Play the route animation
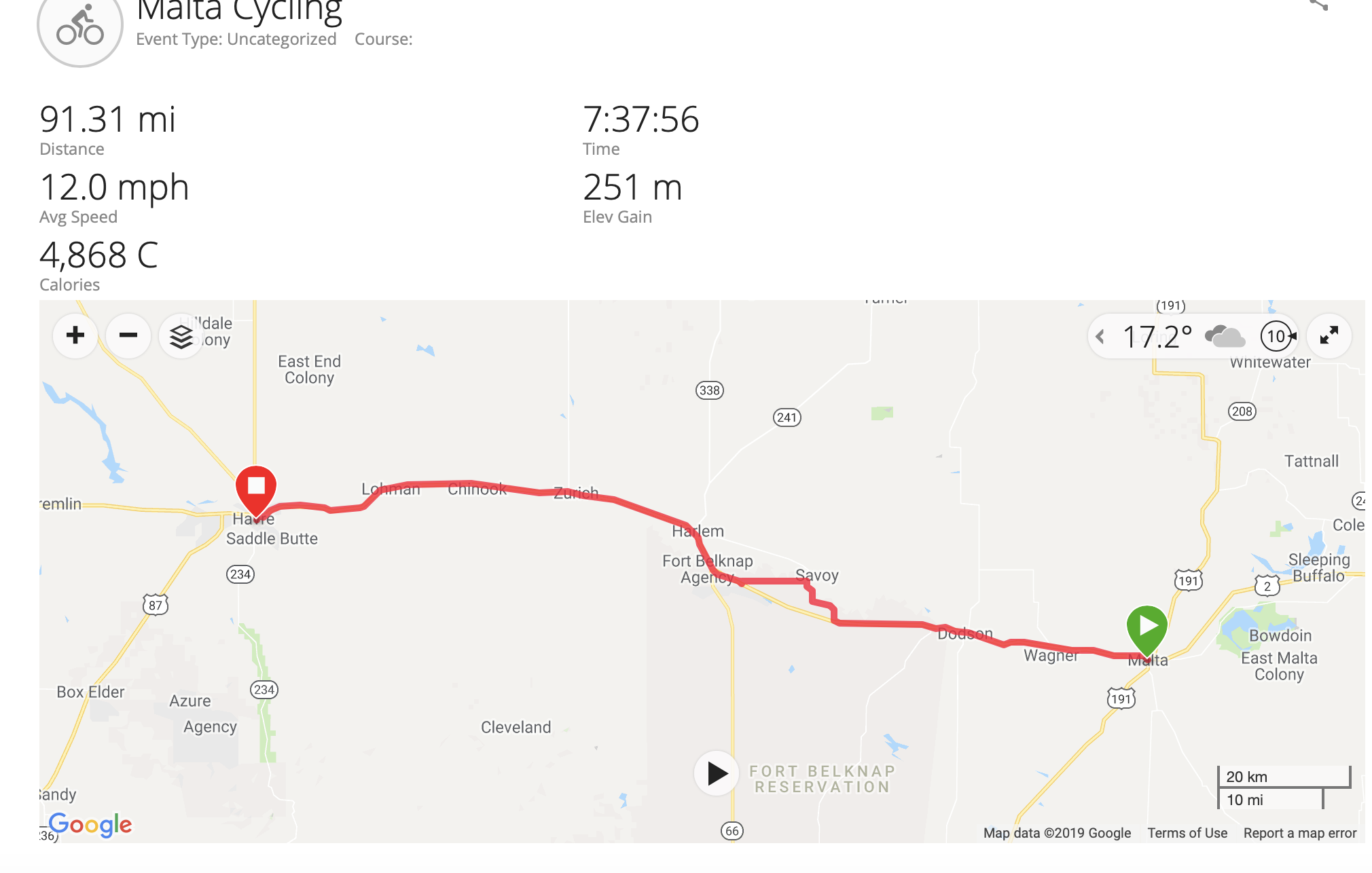 click(x=717, y=773)
